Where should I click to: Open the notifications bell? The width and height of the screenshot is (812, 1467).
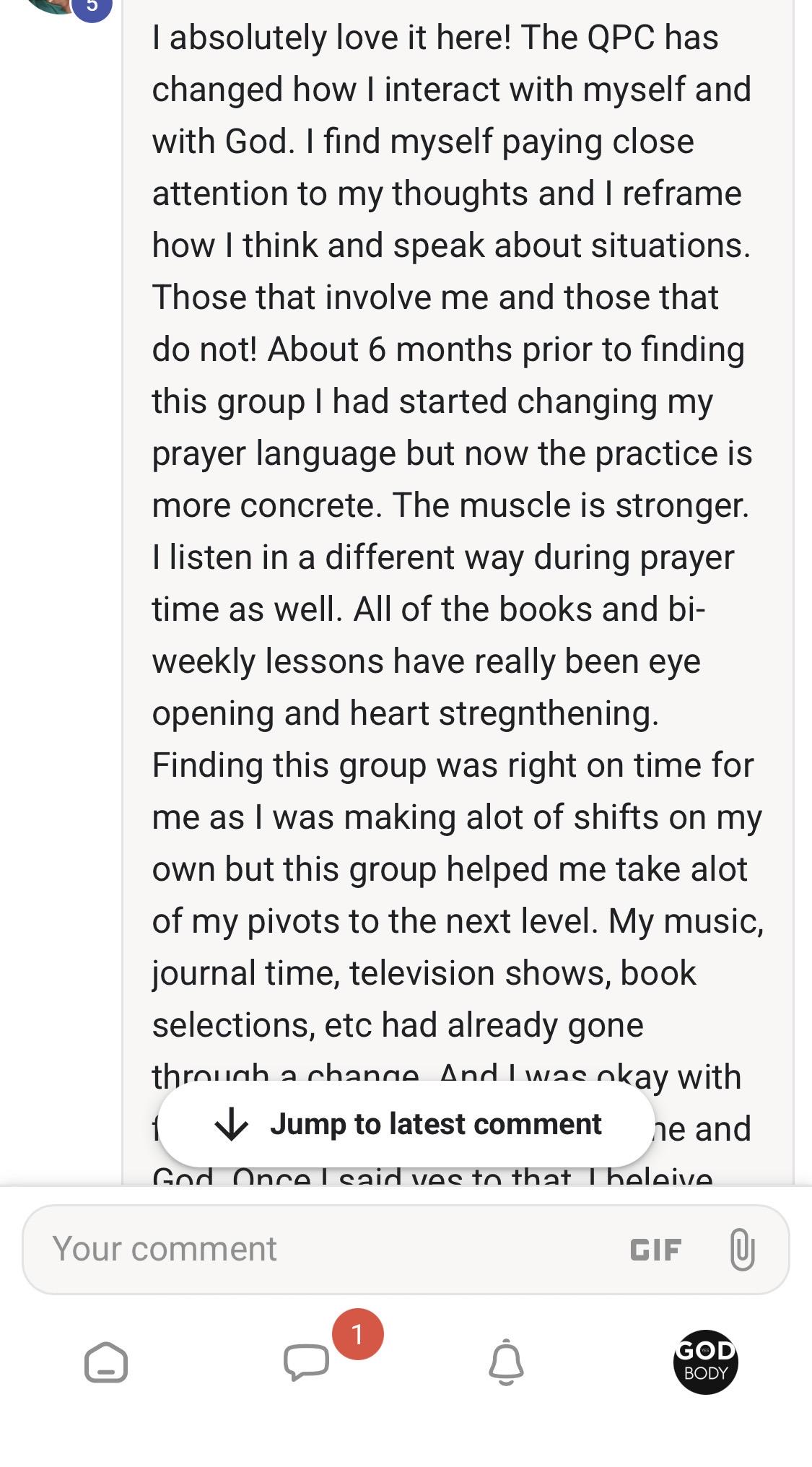tap(506, 1362)
